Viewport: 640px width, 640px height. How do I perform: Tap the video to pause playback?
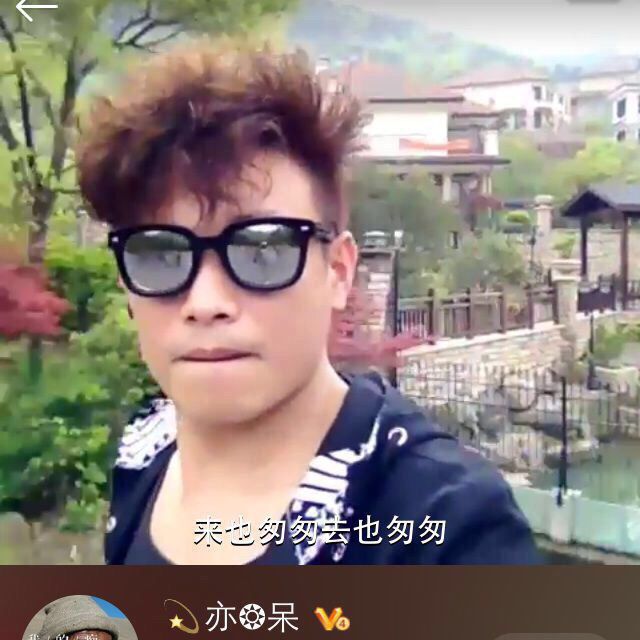320,282
